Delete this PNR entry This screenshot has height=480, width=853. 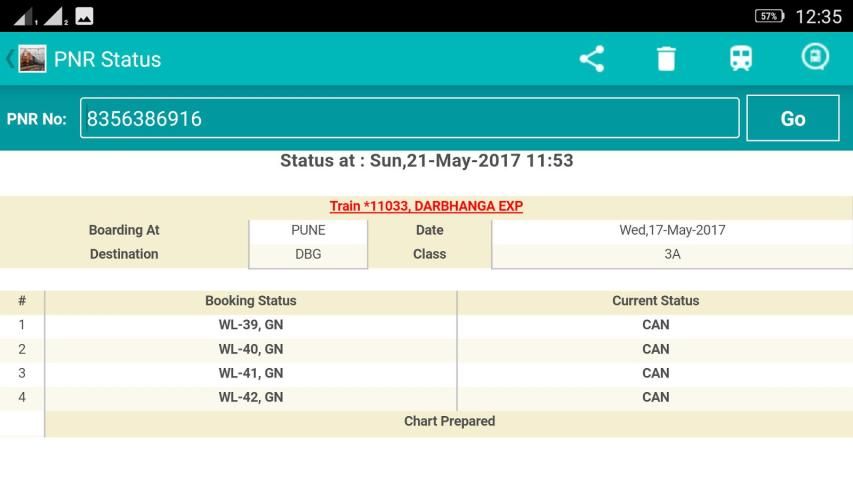pos(666,59)
